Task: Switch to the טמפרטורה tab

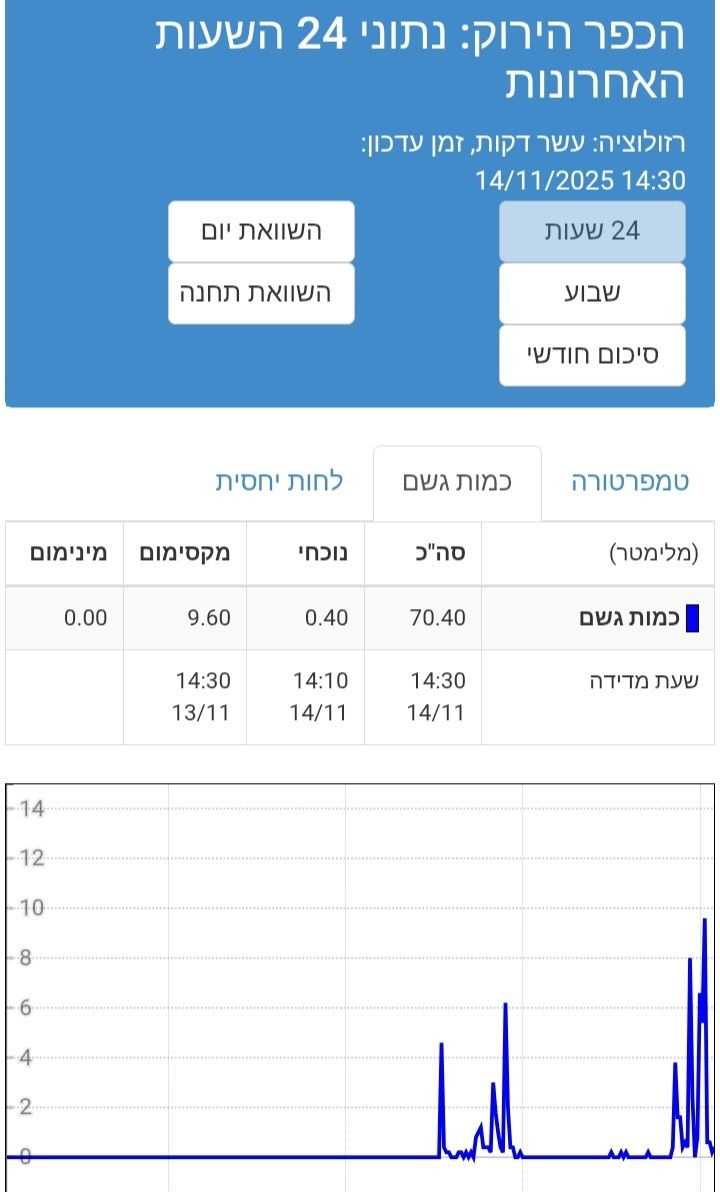Action: tap(630, 482)
